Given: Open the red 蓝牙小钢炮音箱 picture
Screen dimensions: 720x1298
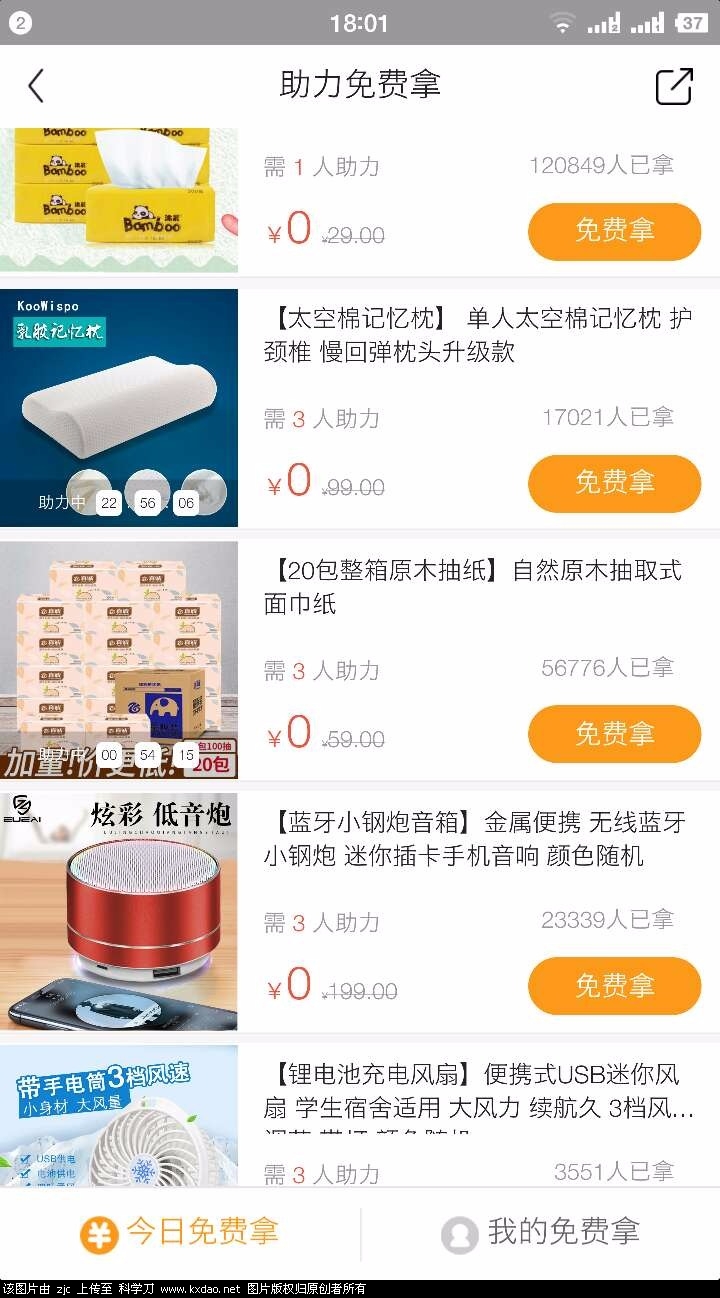Looking at the screenshot, I should (x=119, y=911).
